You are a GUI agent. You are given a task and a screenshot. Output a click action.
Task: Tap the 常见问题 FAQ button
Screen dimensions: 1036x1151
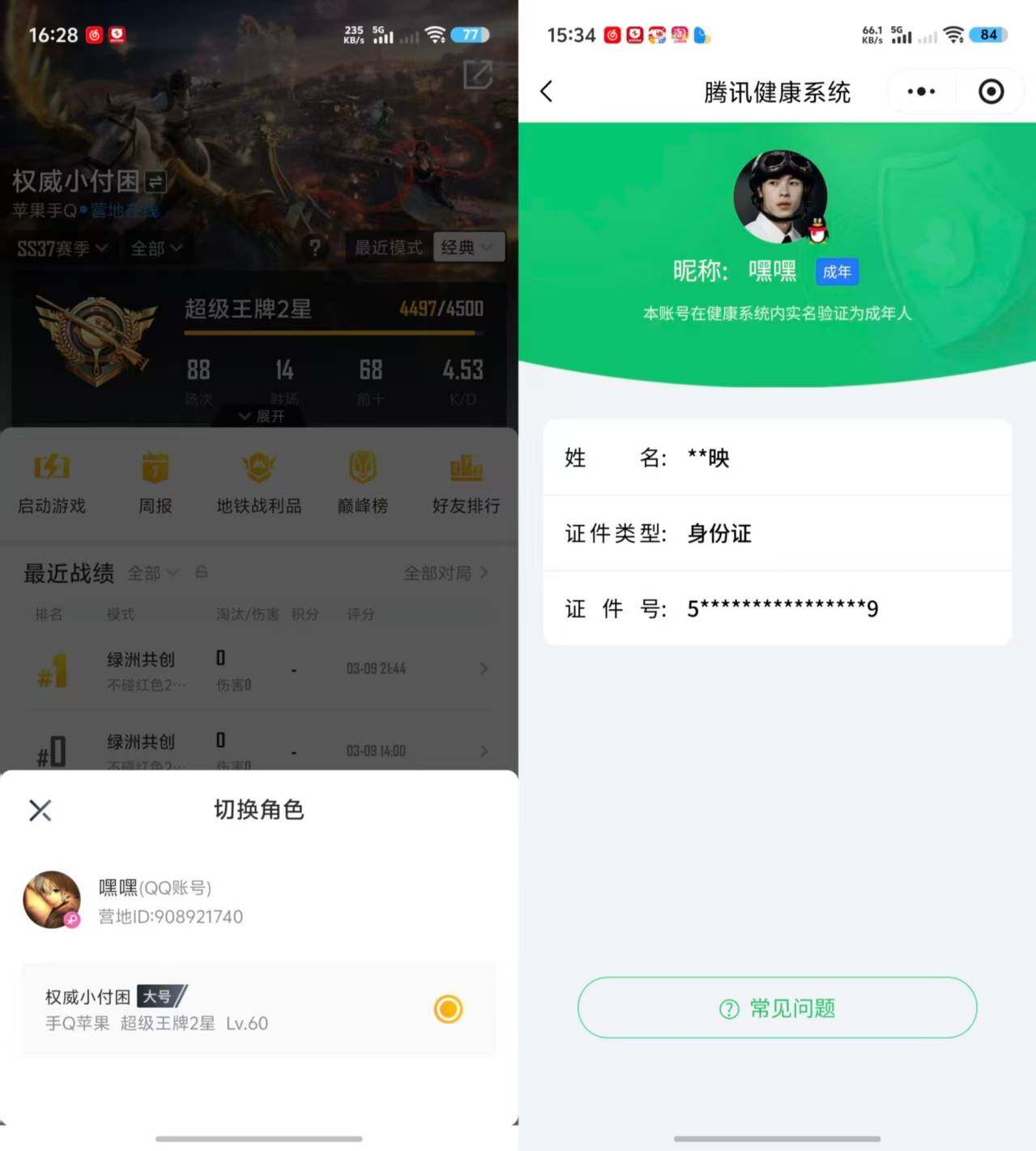[x=776, y=1008]
